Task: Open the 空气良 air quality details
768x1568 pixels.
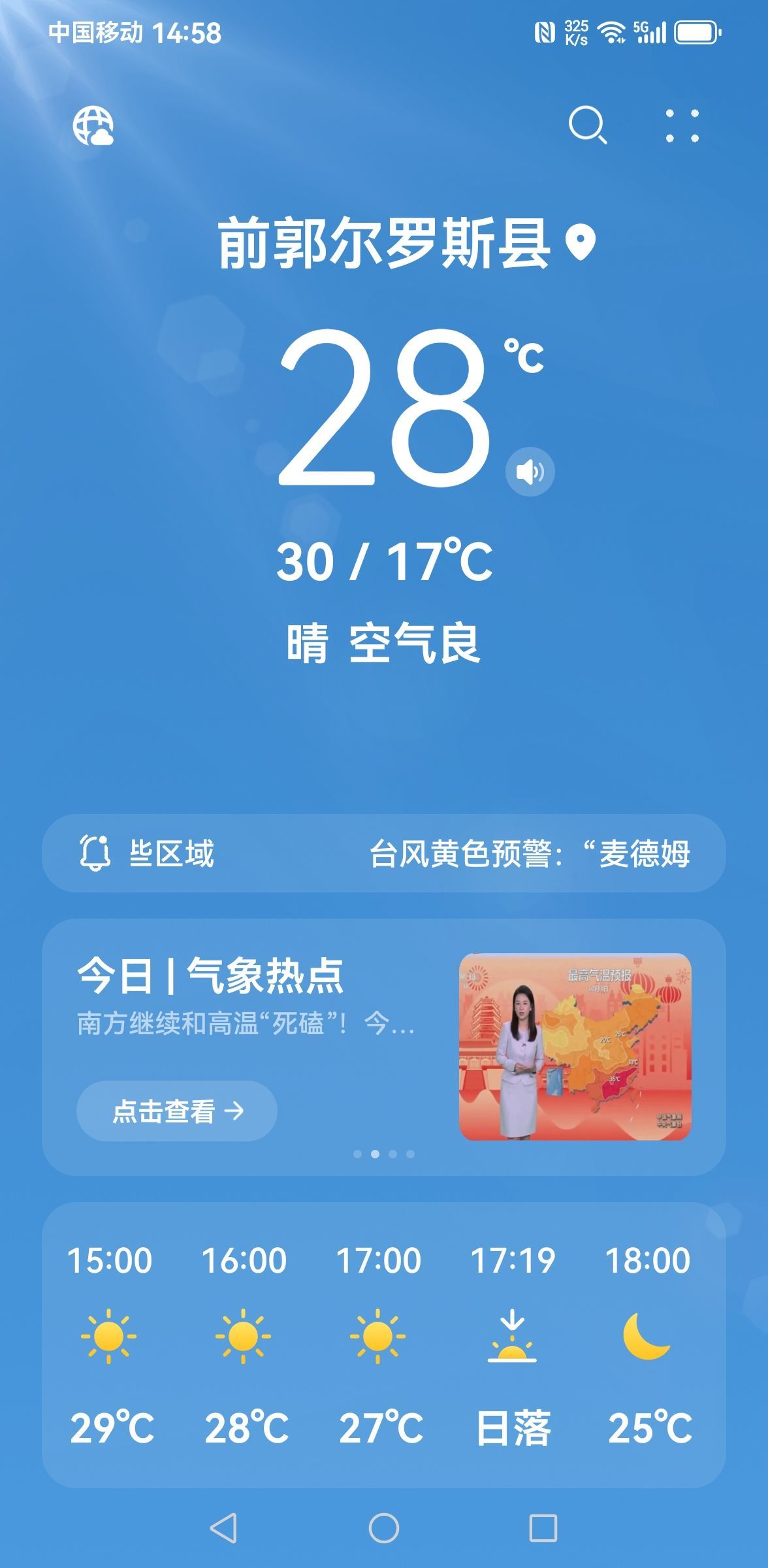Action: coord(415,644)
